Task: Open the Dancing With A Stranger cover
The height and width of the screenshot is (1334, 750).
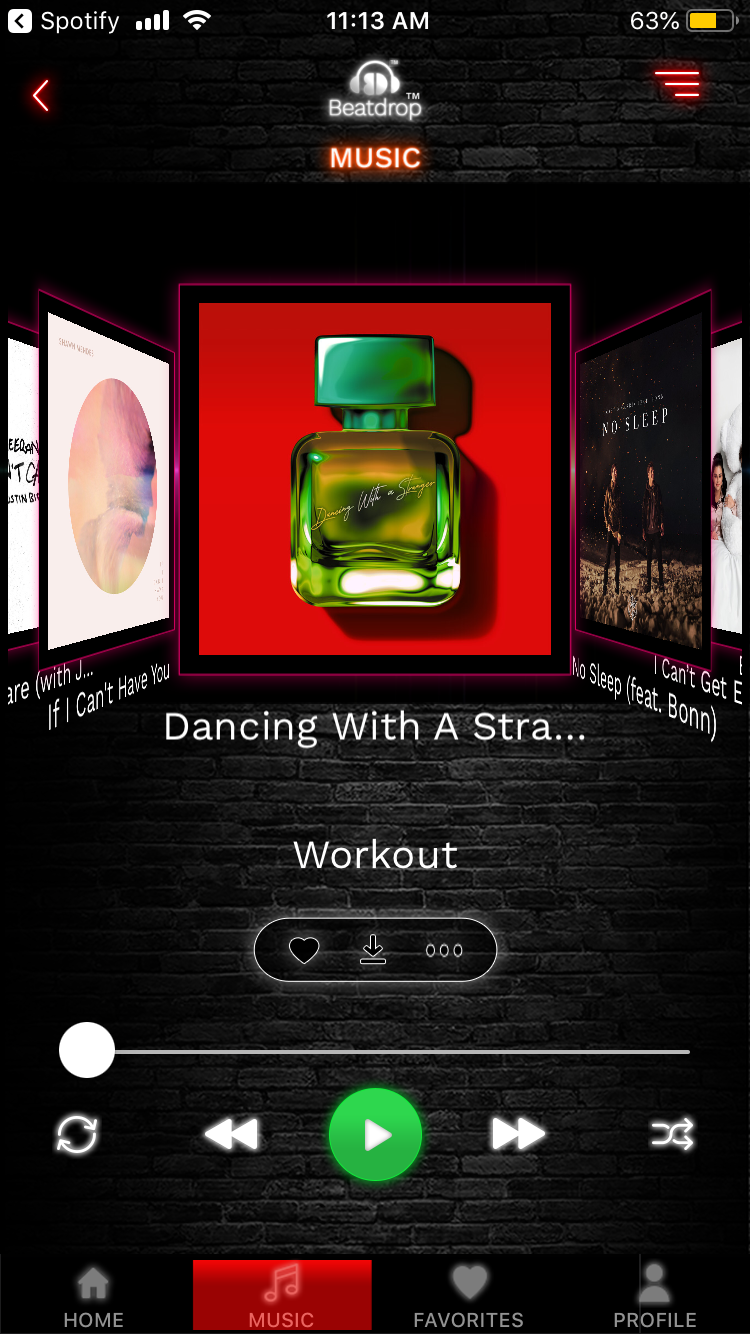Action: [x=375, y=478]
